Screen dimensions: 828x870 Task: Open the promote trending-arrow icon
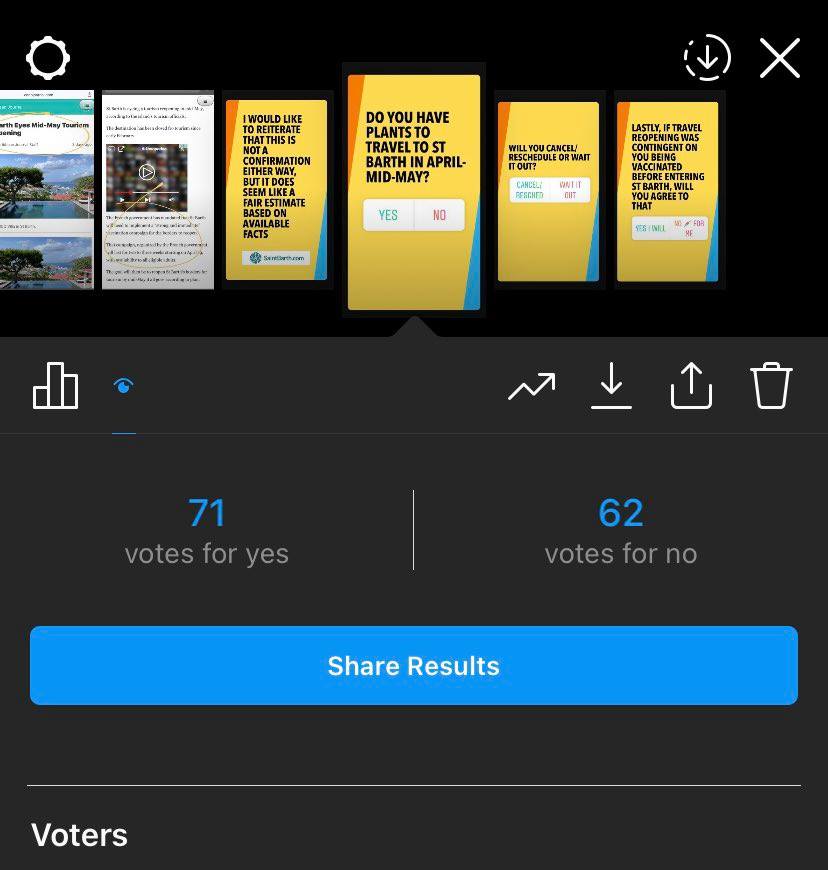click(x=531, y=386)
